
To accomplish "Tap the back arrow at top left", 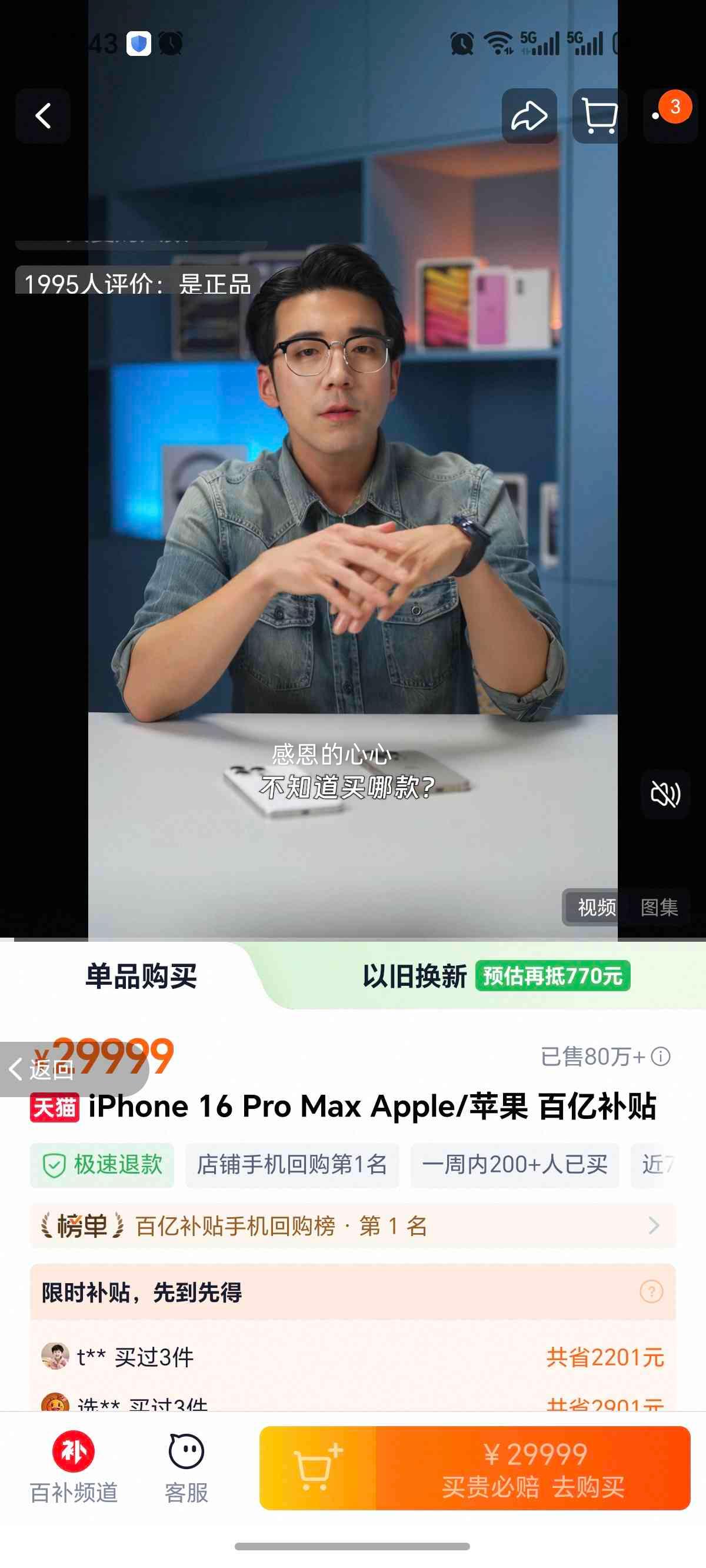I will click(42, 117).
